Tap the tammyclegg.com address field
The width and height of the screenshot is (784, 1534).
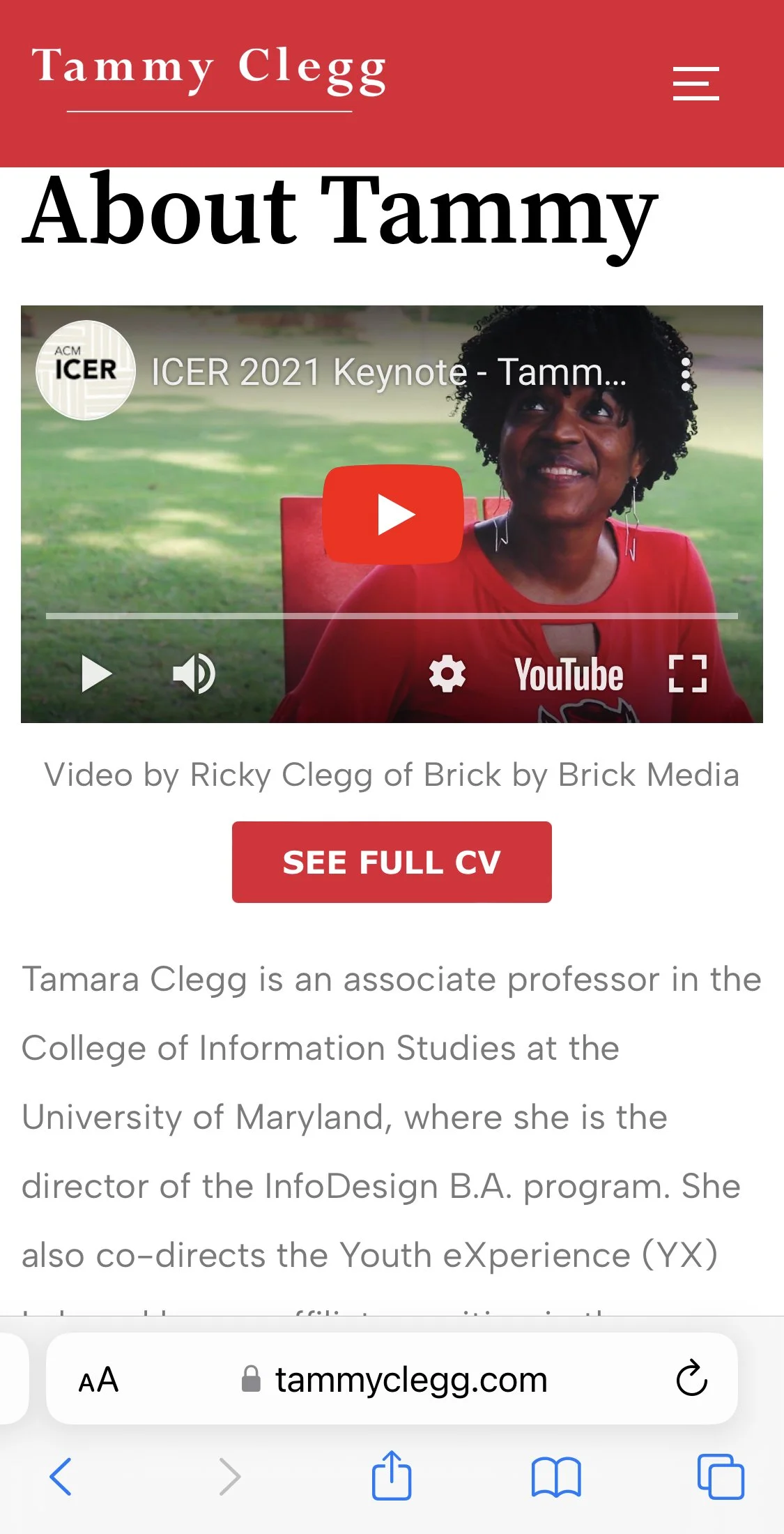[x=394, y=1380]
